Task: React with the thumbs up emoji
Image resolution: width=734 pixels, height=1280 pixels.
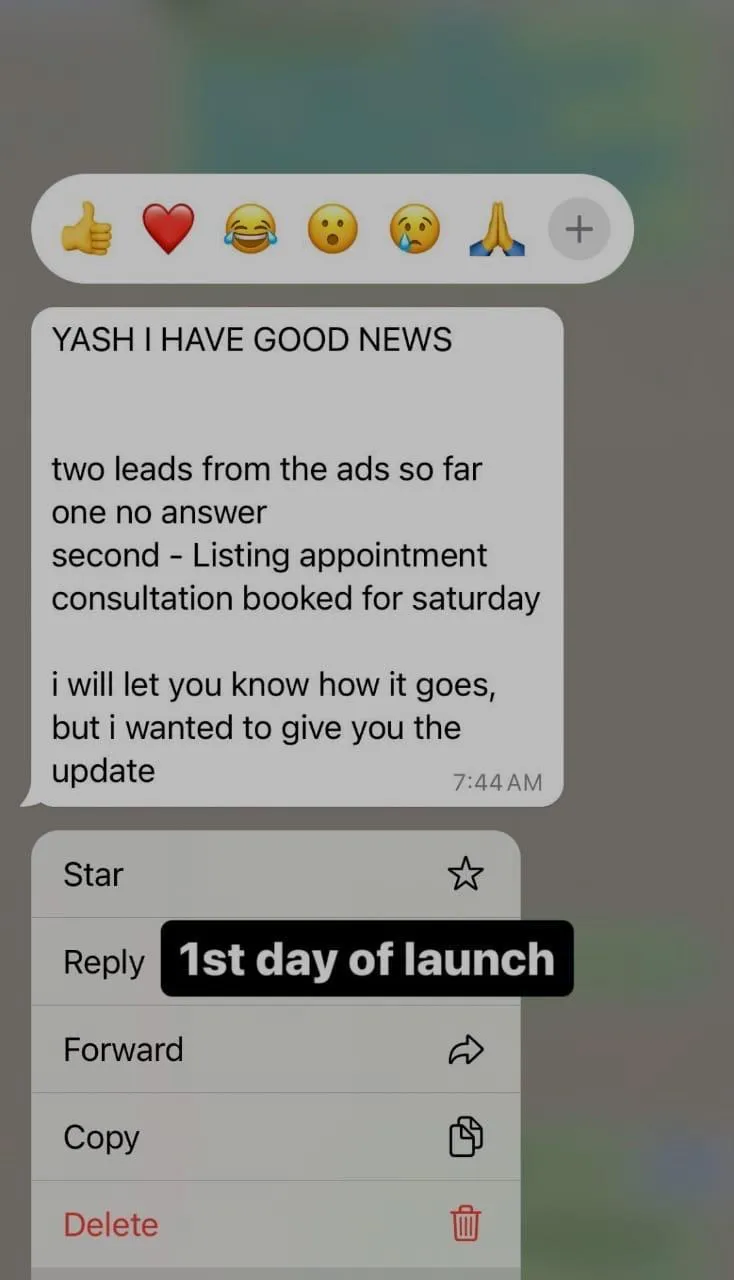Action: click(x=86, y=229)
